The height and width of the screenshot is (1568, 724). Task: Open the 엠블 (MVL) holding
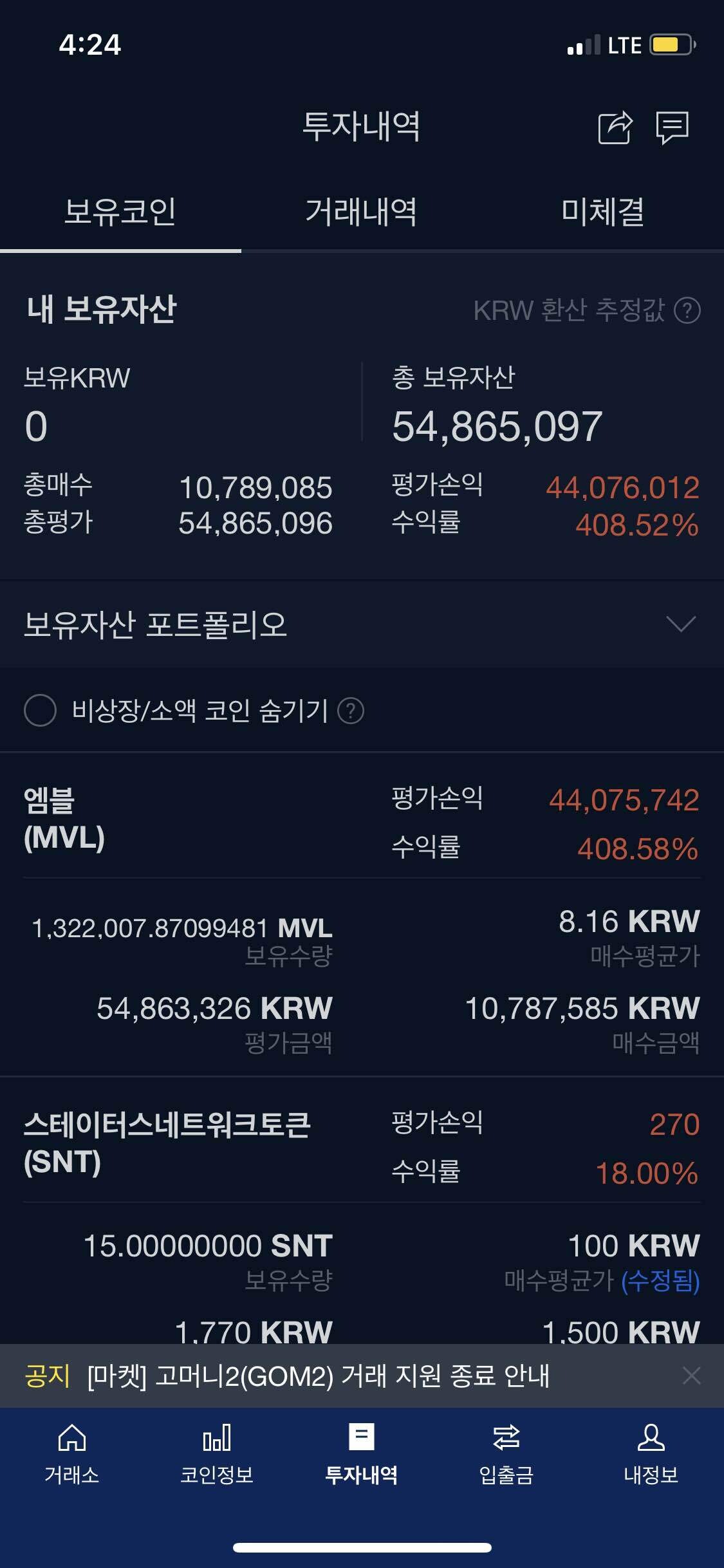point(64,819)
